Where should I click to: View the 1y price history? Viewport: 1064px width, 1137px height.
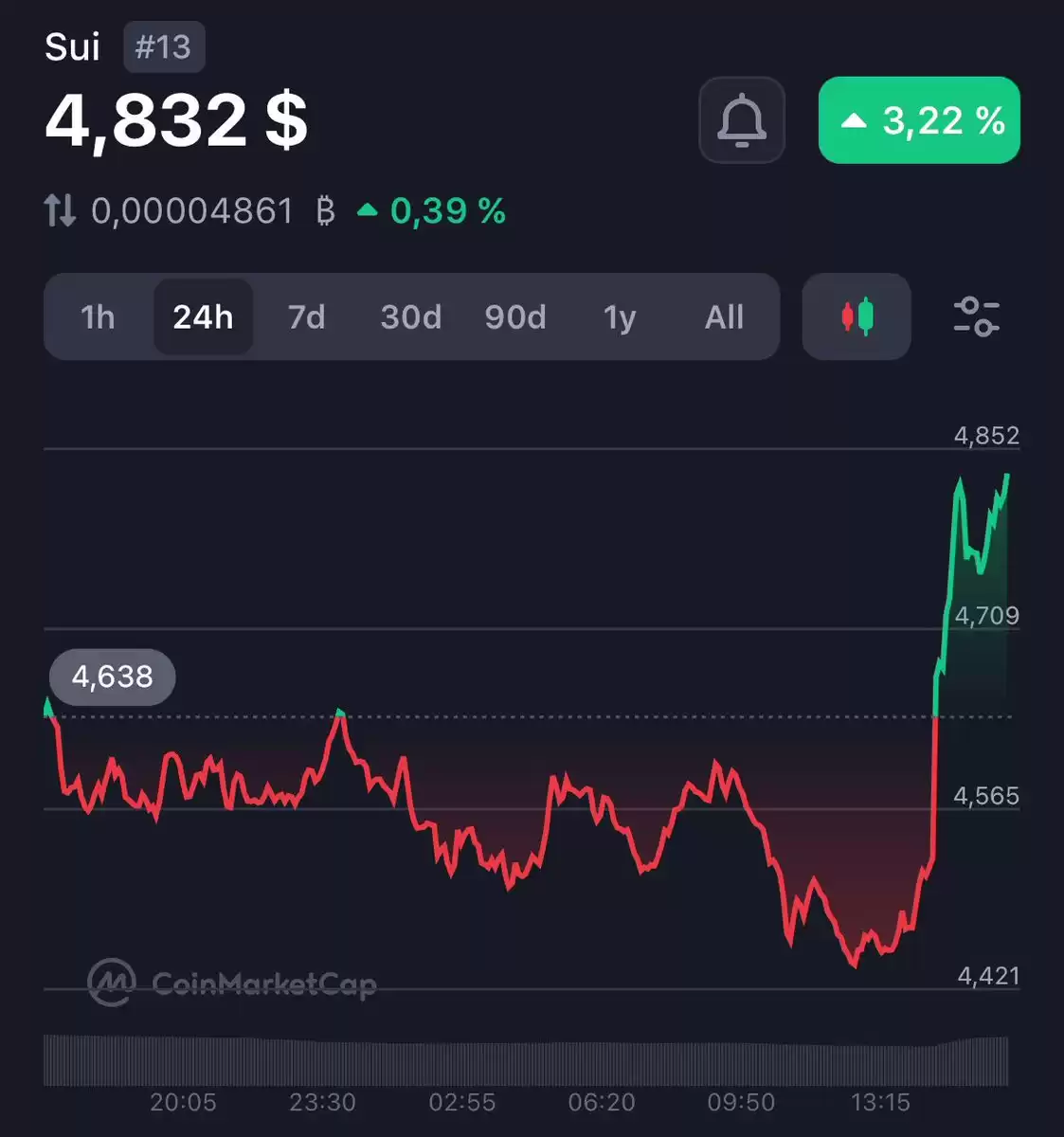tap(620, 317)
